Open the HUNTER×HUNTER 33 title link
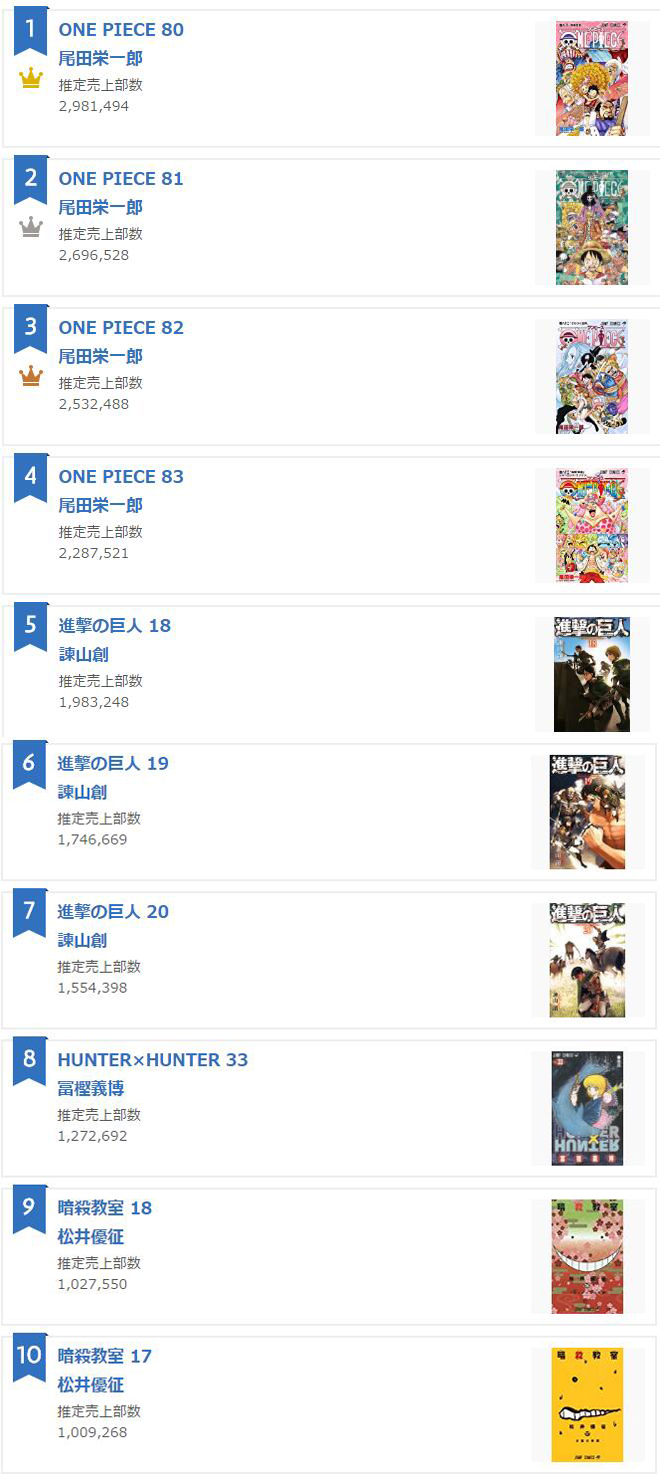 (x=152, y=1059)
